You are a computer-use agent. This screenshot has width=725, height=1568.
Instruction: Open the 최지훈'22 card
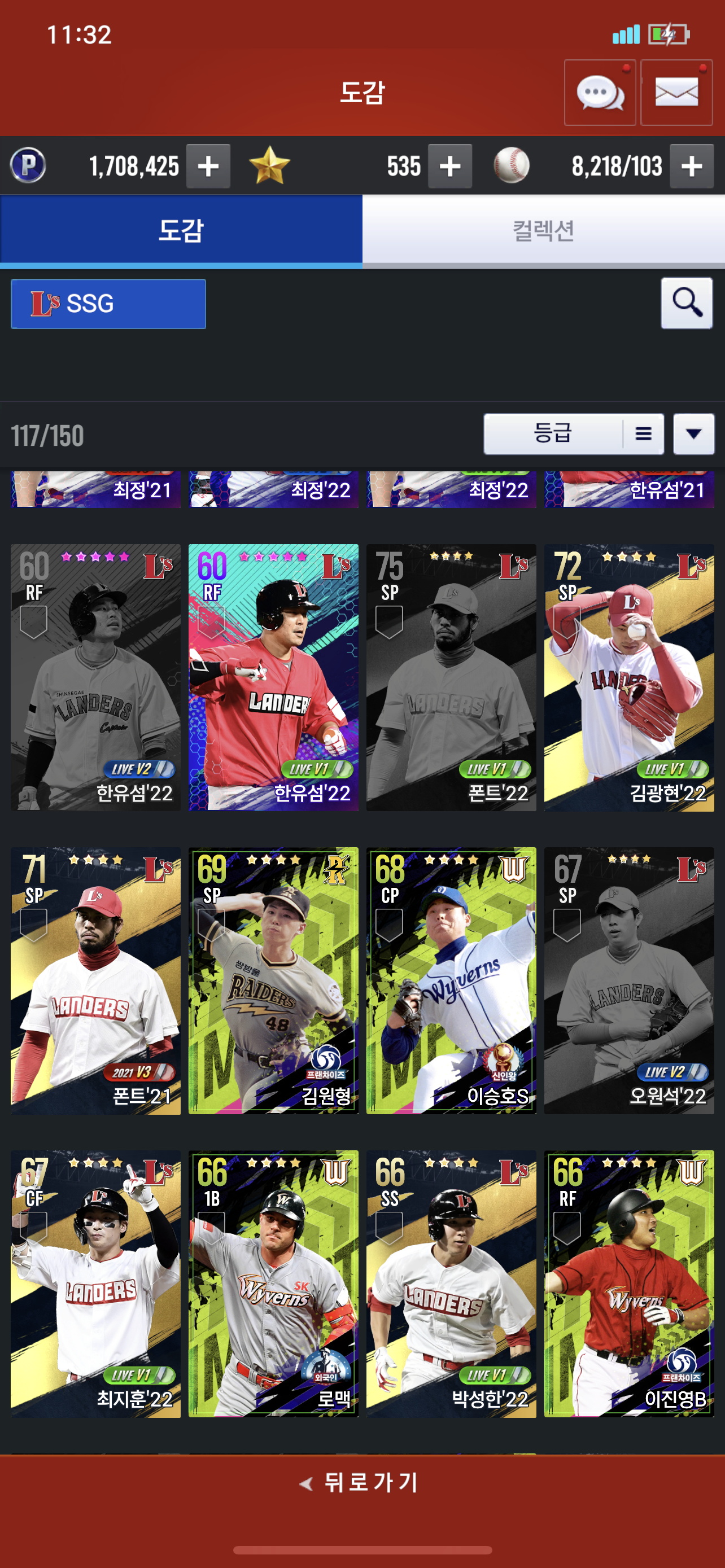click(x=95, y=1284)
